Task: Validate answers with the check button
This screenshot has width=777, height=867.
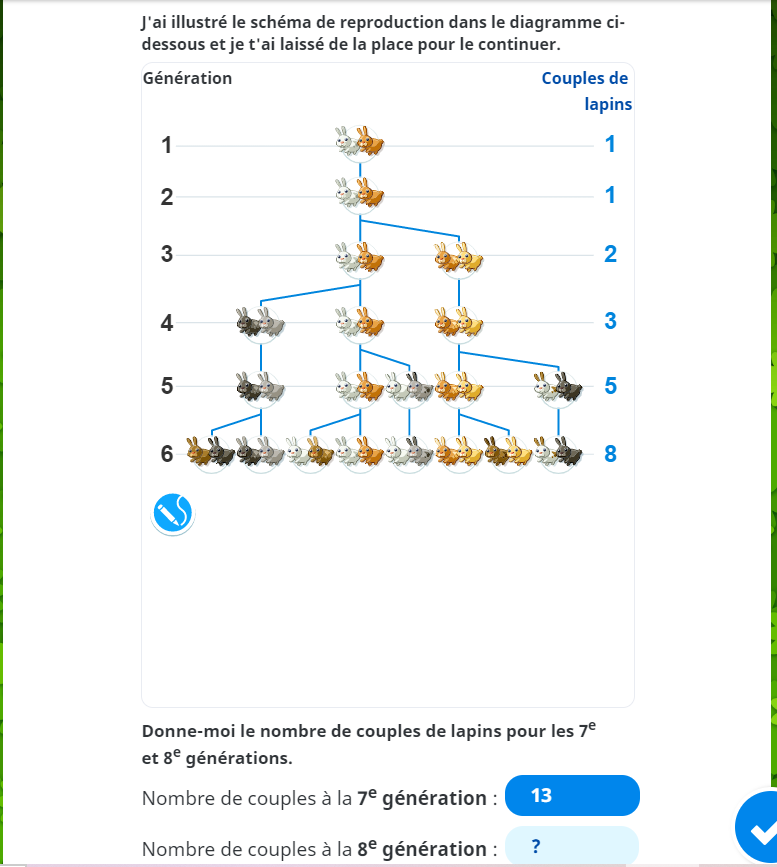Action: click(x=759, y=827)
